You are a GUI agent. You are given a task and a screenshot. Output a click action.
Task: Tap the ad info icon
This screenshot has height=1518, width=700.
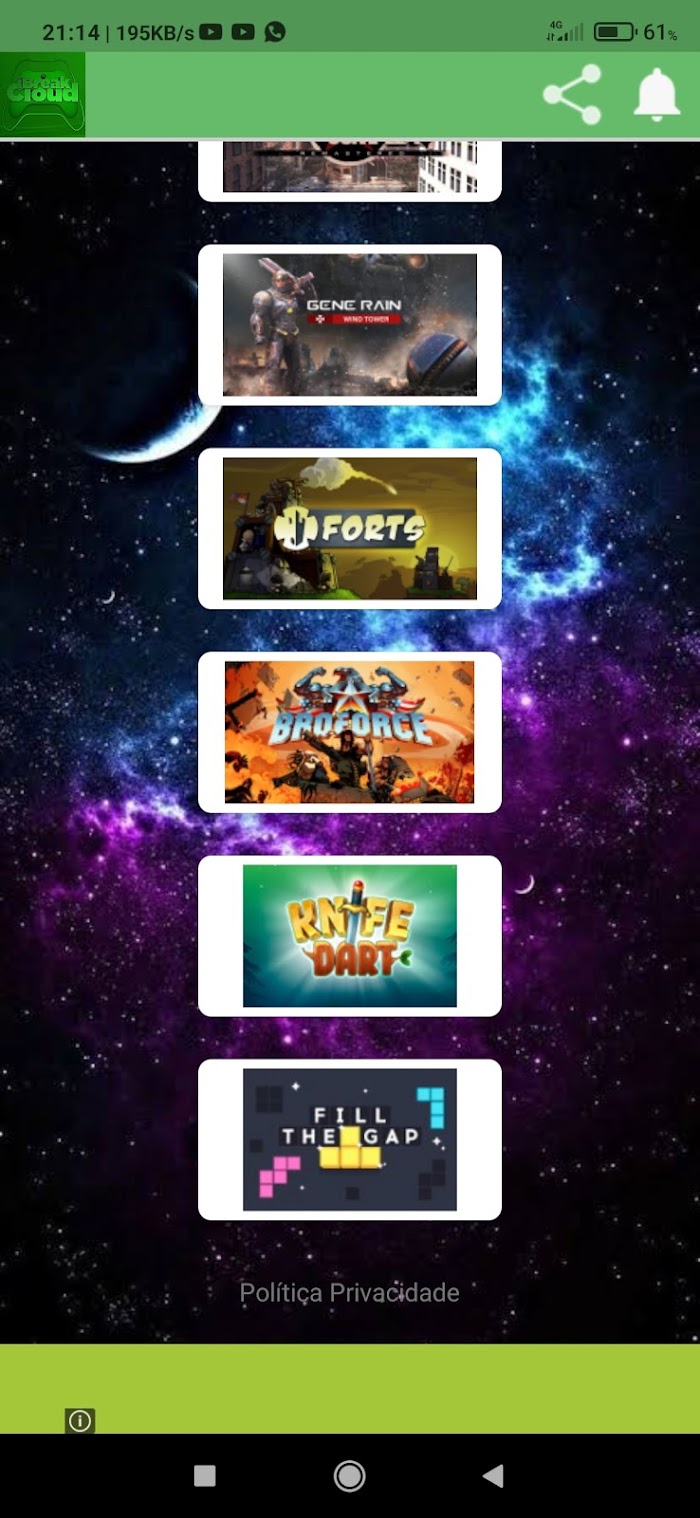point(80,1421)
